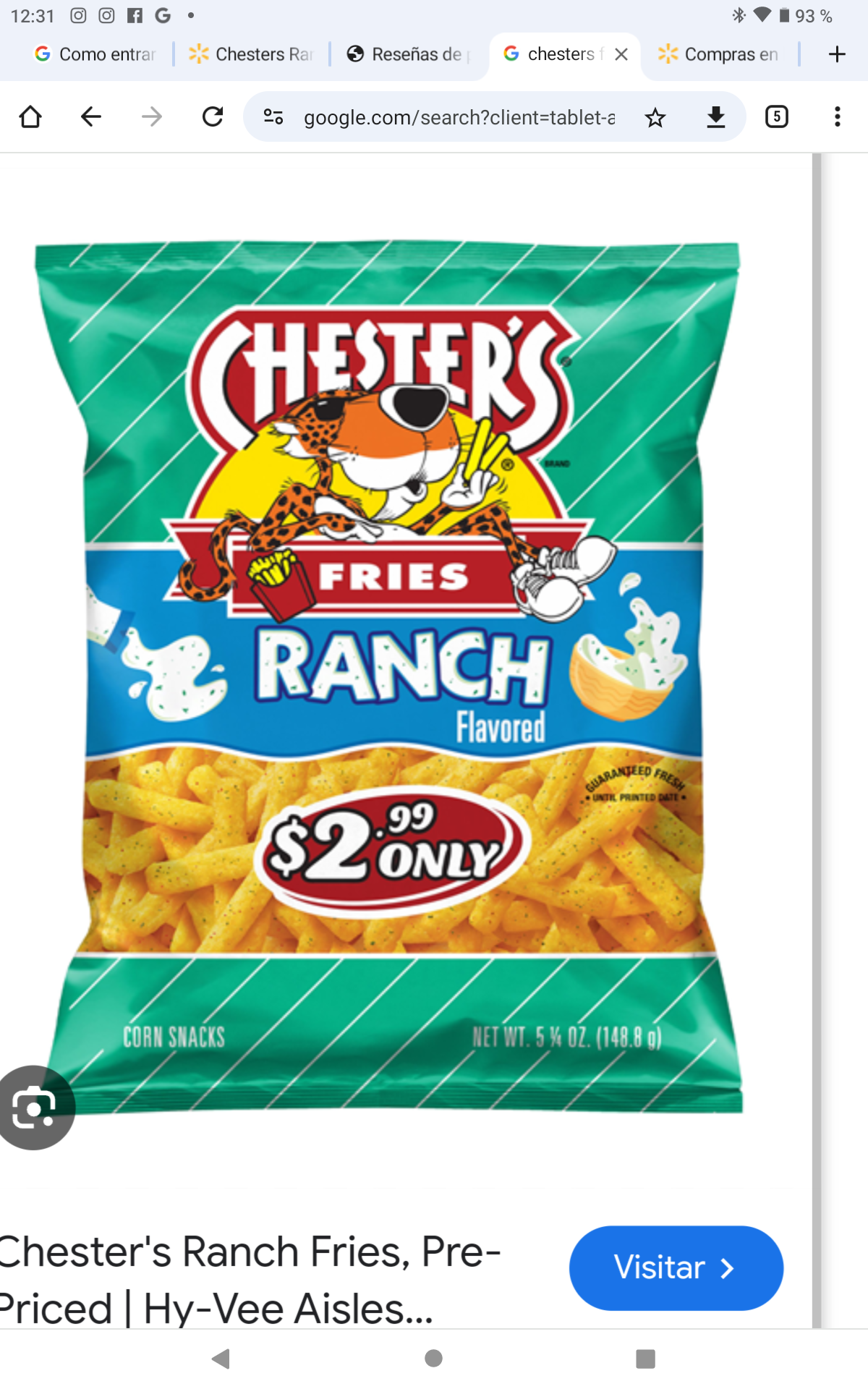Image resolution: width=868 pixels, height=1389 pixels.
Task: Switch to the "Chesters Ran" tab
Action: point(252,54)
